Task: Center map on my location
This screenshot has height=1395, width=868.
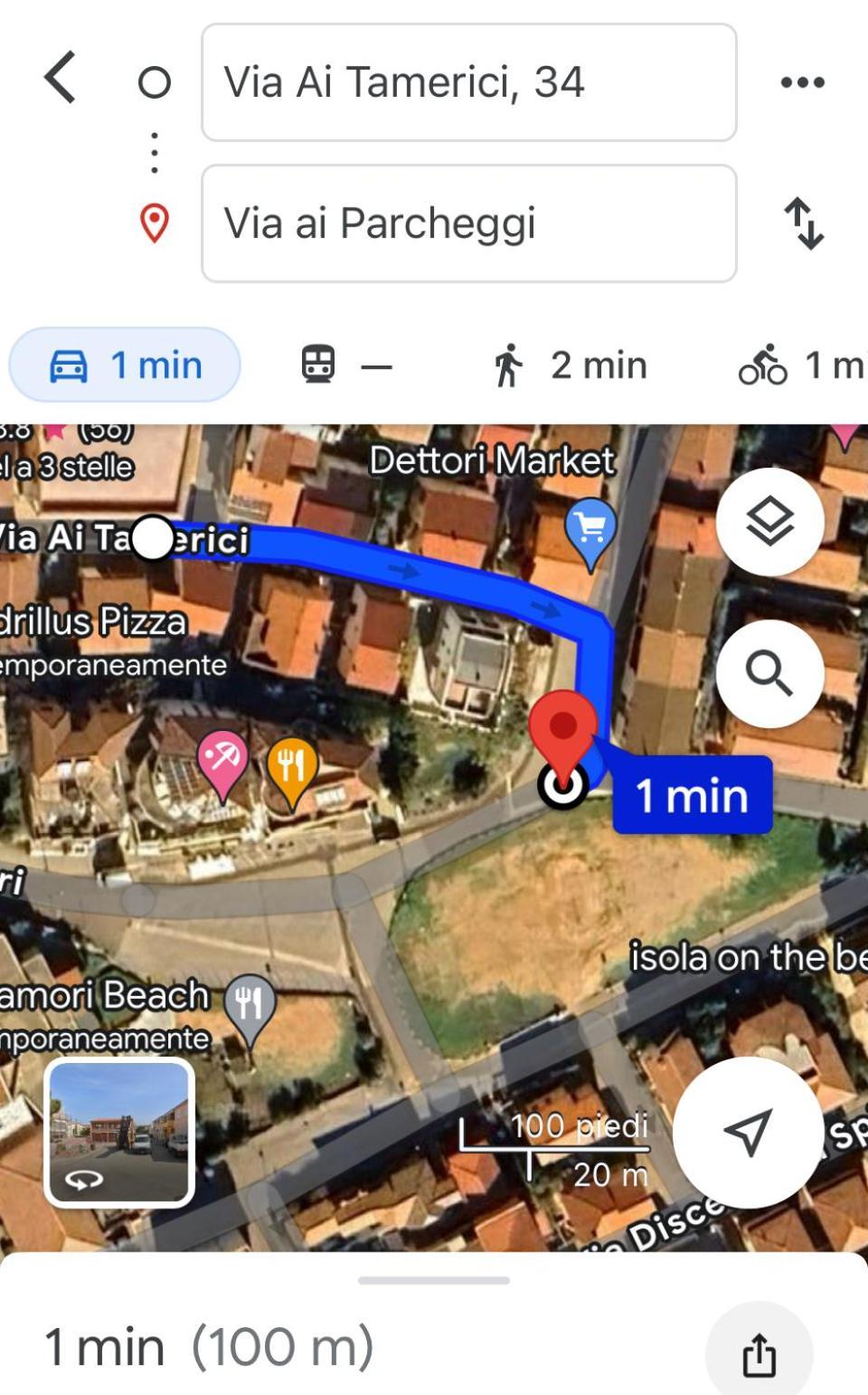Action: 749,1131
